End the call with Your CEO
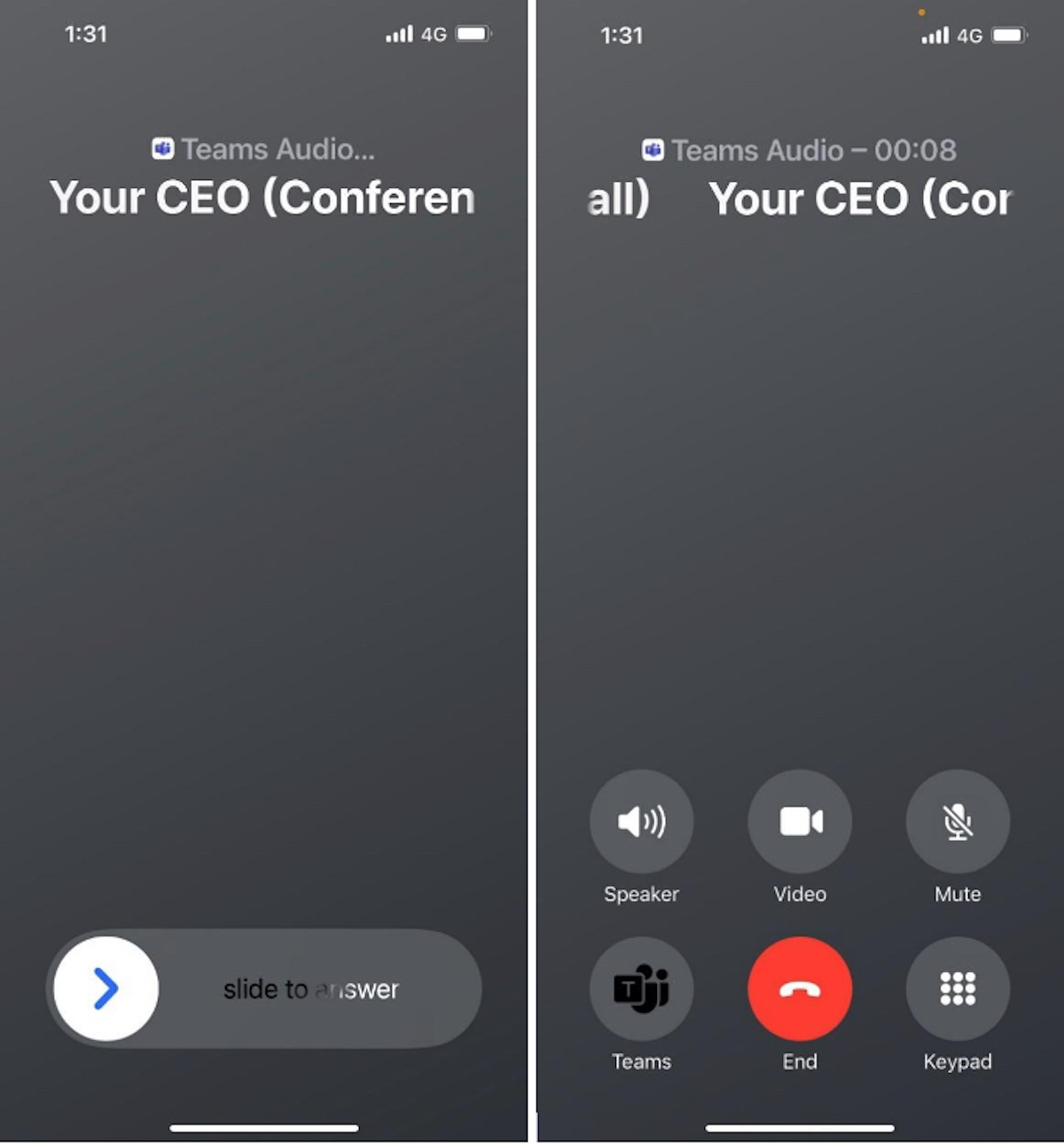Image resolution: width=1064 pixels, height=1144 pixels. [800, 988]
